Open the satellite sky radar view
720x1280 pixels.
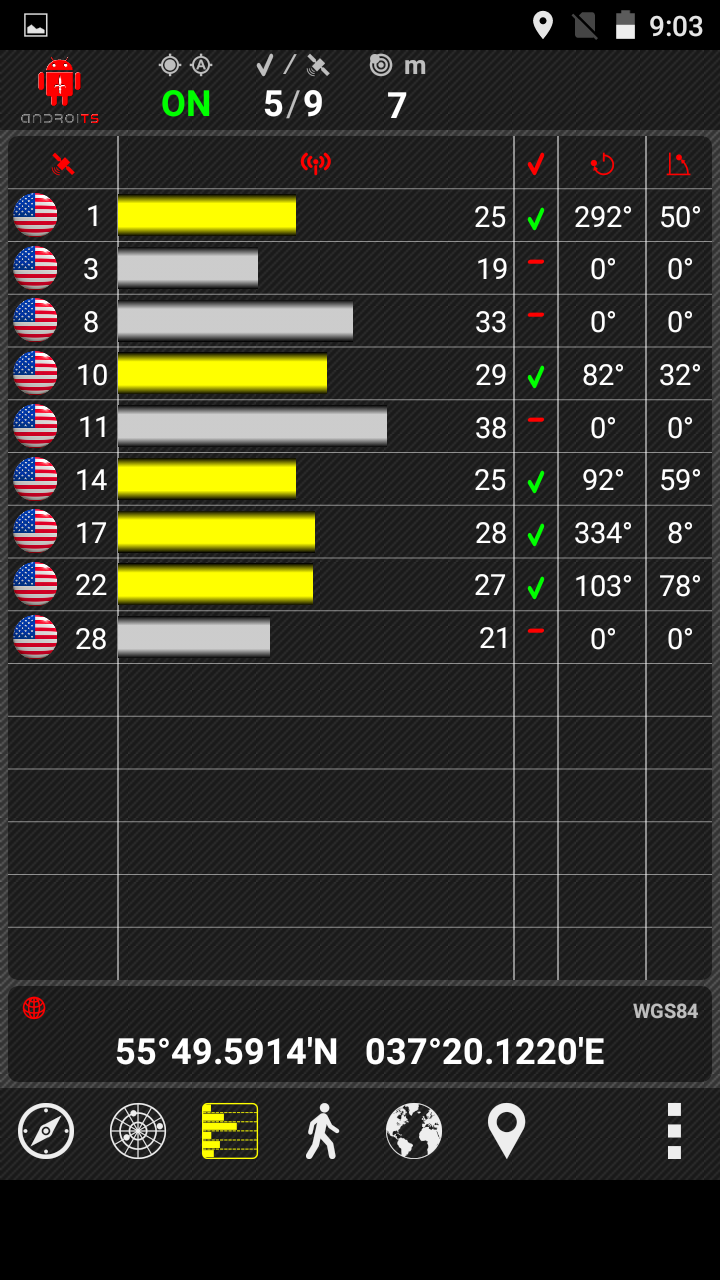[138, 1131]
